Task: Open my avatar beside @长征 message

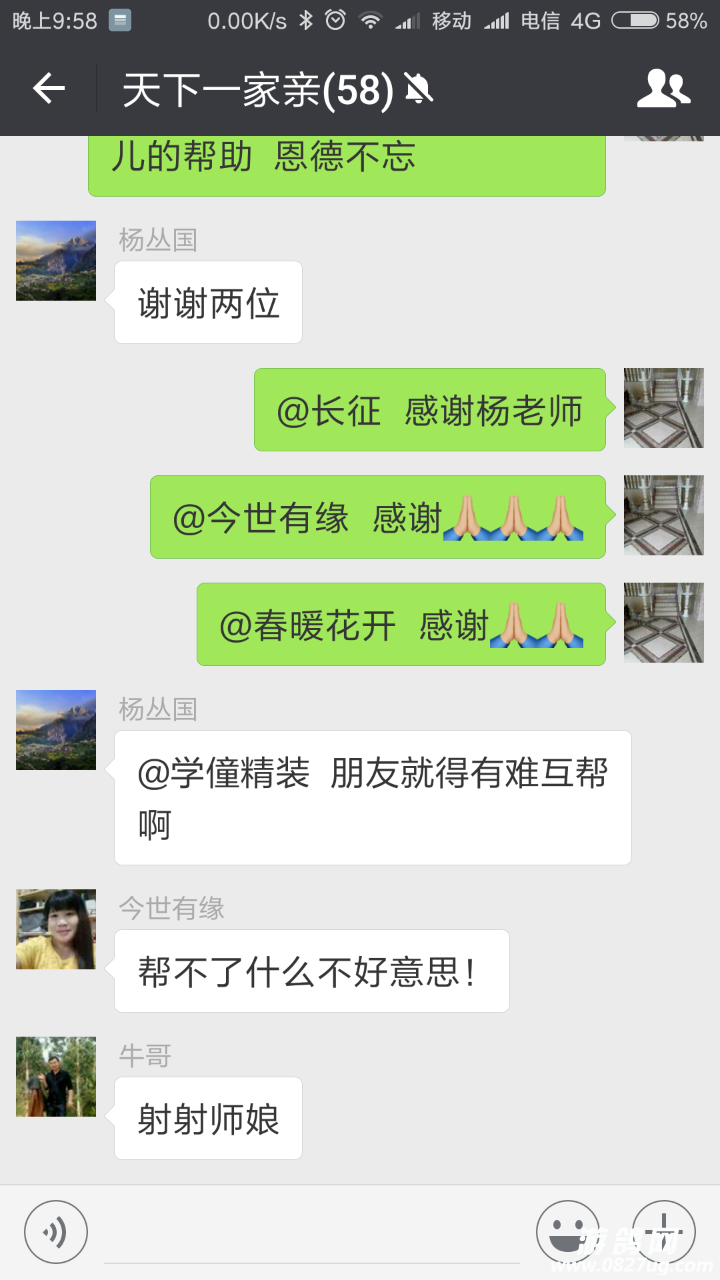Action: [x=663, y=408]
